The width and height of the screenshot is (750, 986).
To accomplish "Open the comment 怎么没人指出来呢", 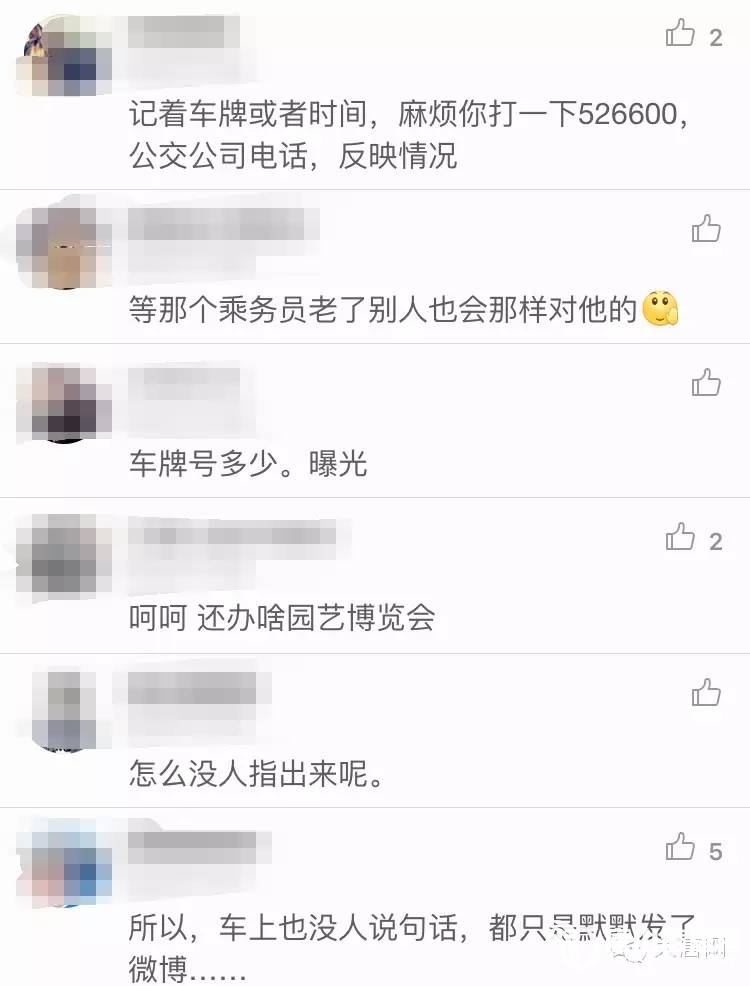I will [256, 771].
